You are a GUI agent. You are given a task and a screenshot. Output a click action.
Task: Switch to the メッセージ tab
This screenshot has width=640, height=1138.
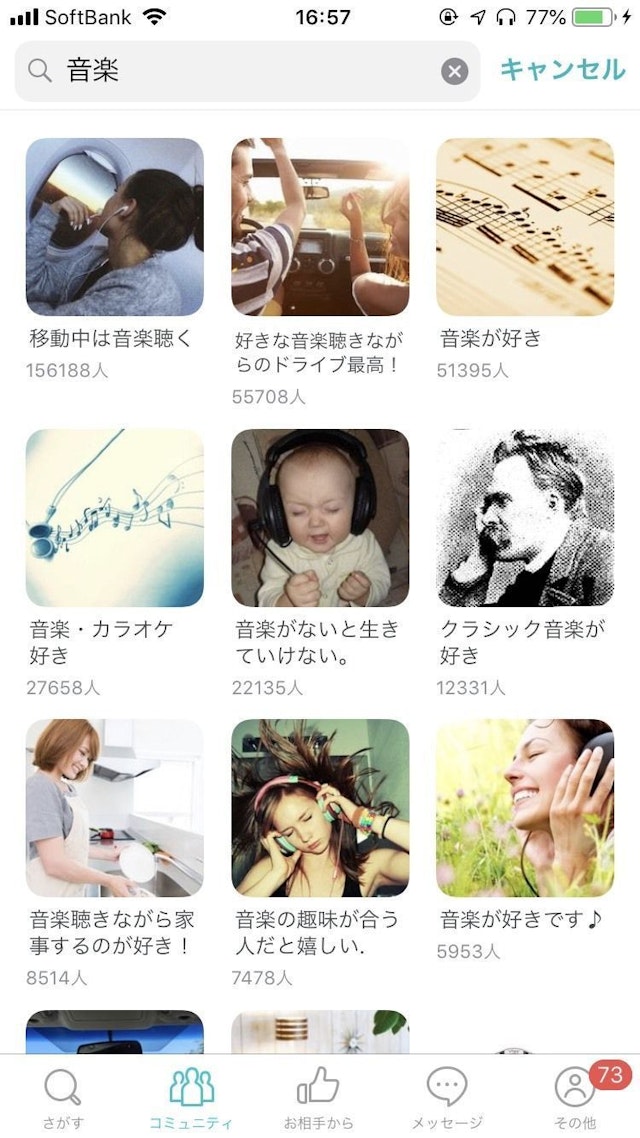[447, 1098]
